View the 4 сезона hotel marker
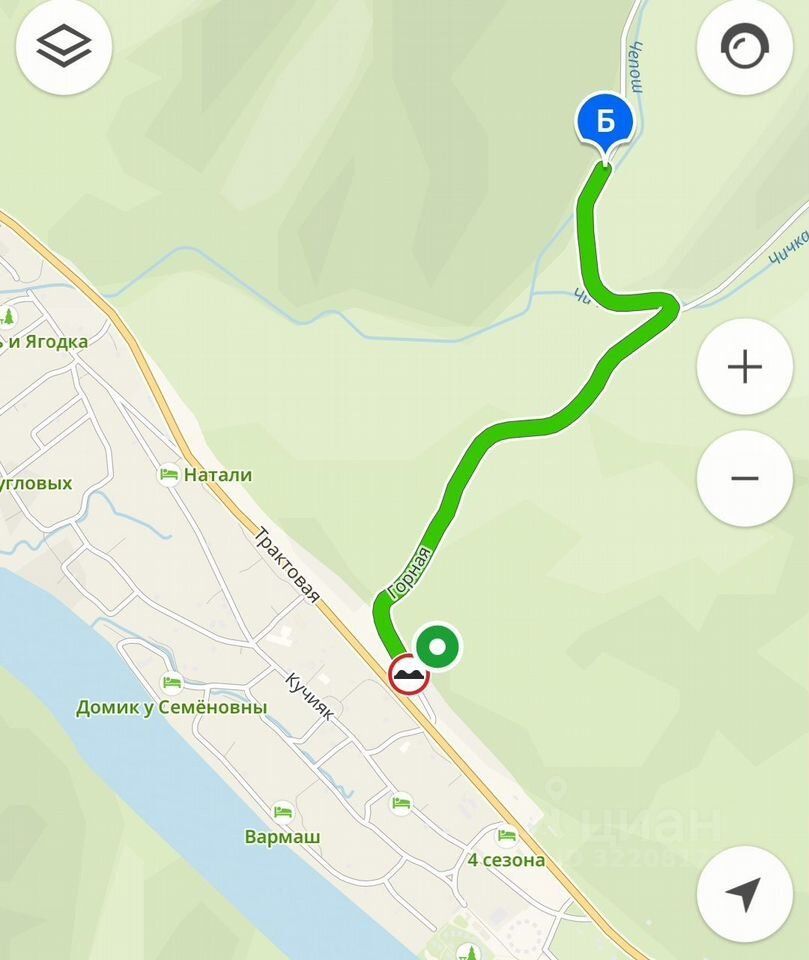Screen dimensions: 809x960 pyautogui.click(x=507, y=835)
